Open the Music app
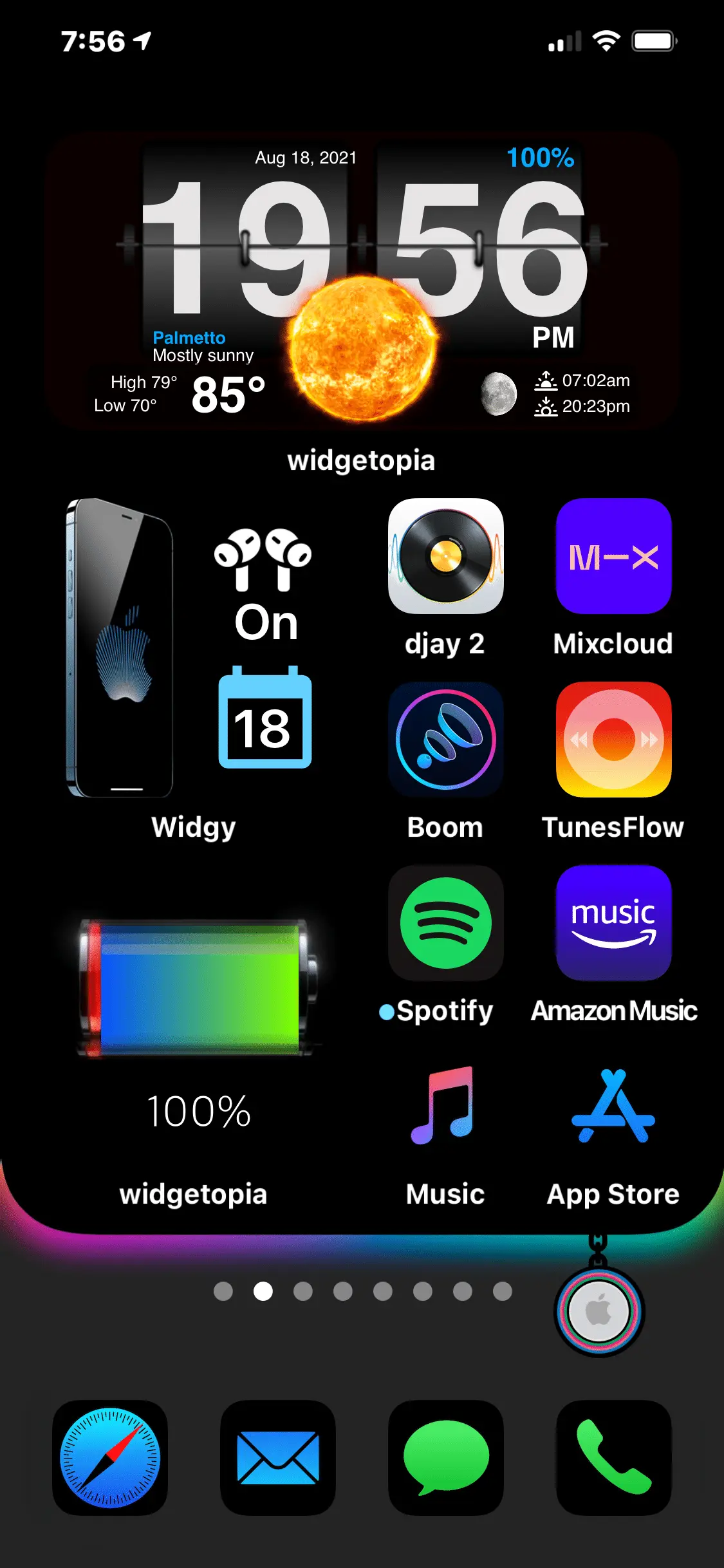 (445, 1106)
